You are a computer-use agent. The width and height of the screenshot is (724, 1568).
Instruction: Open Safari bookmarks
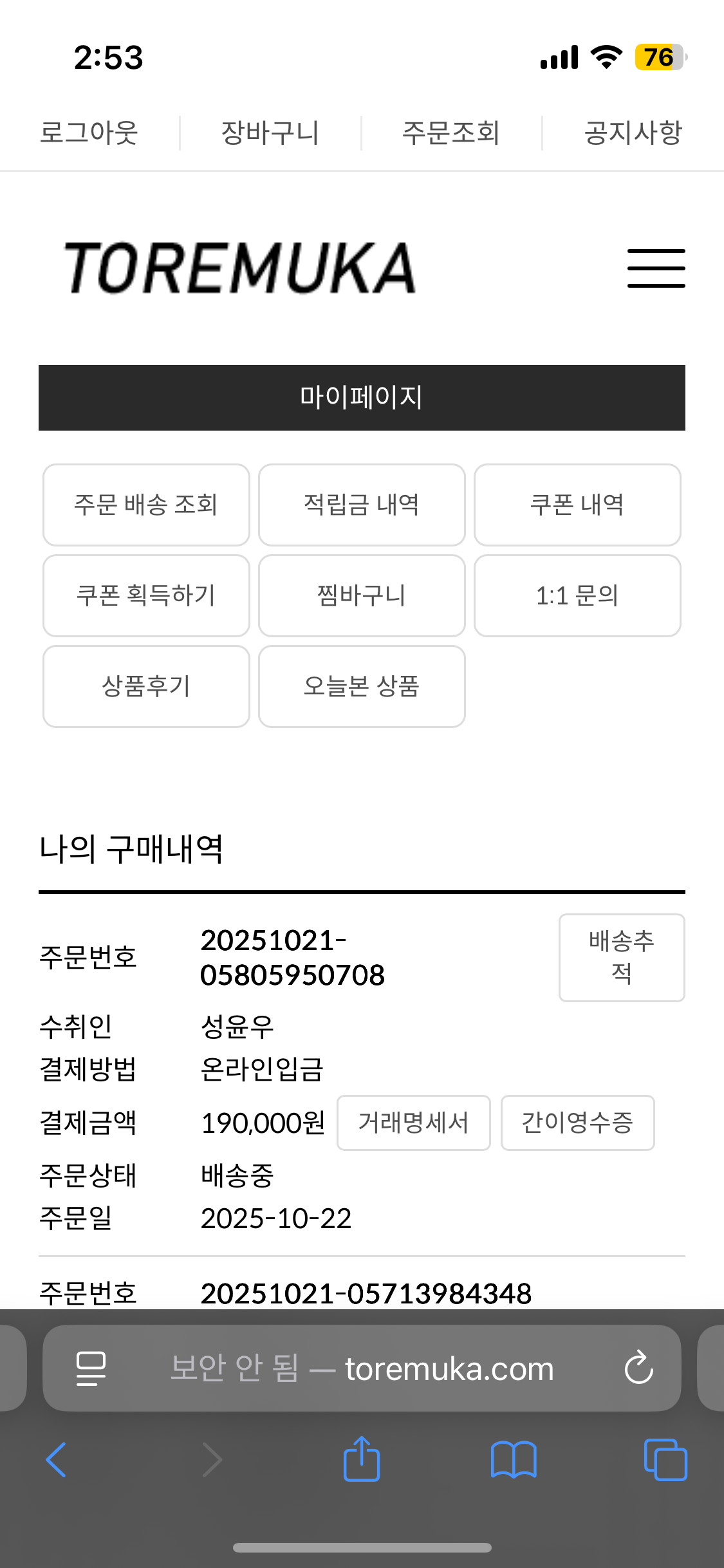(x=513, y=1459)
